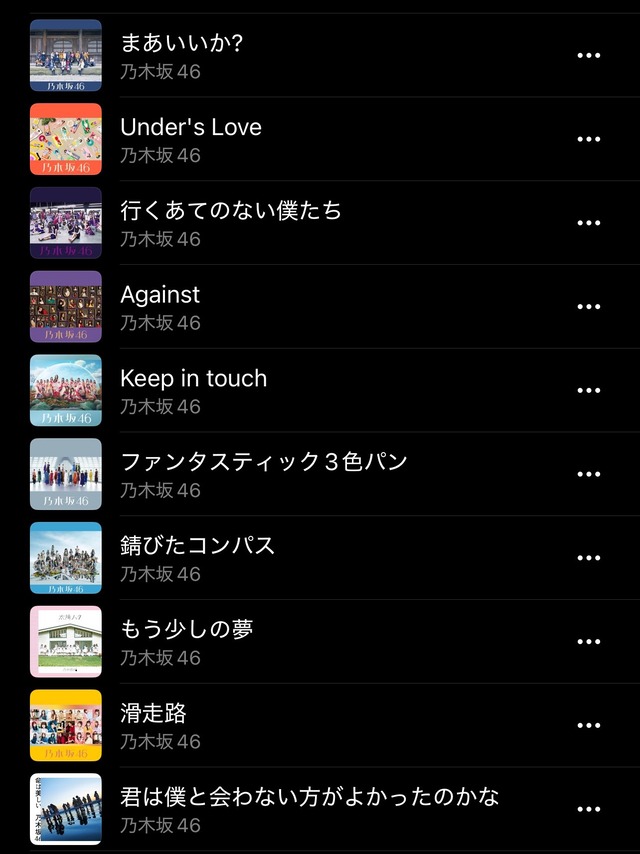The image size is (640, 854).
Task: Open more options for 錆びたコンパス
Action: (x=589, y=559)
